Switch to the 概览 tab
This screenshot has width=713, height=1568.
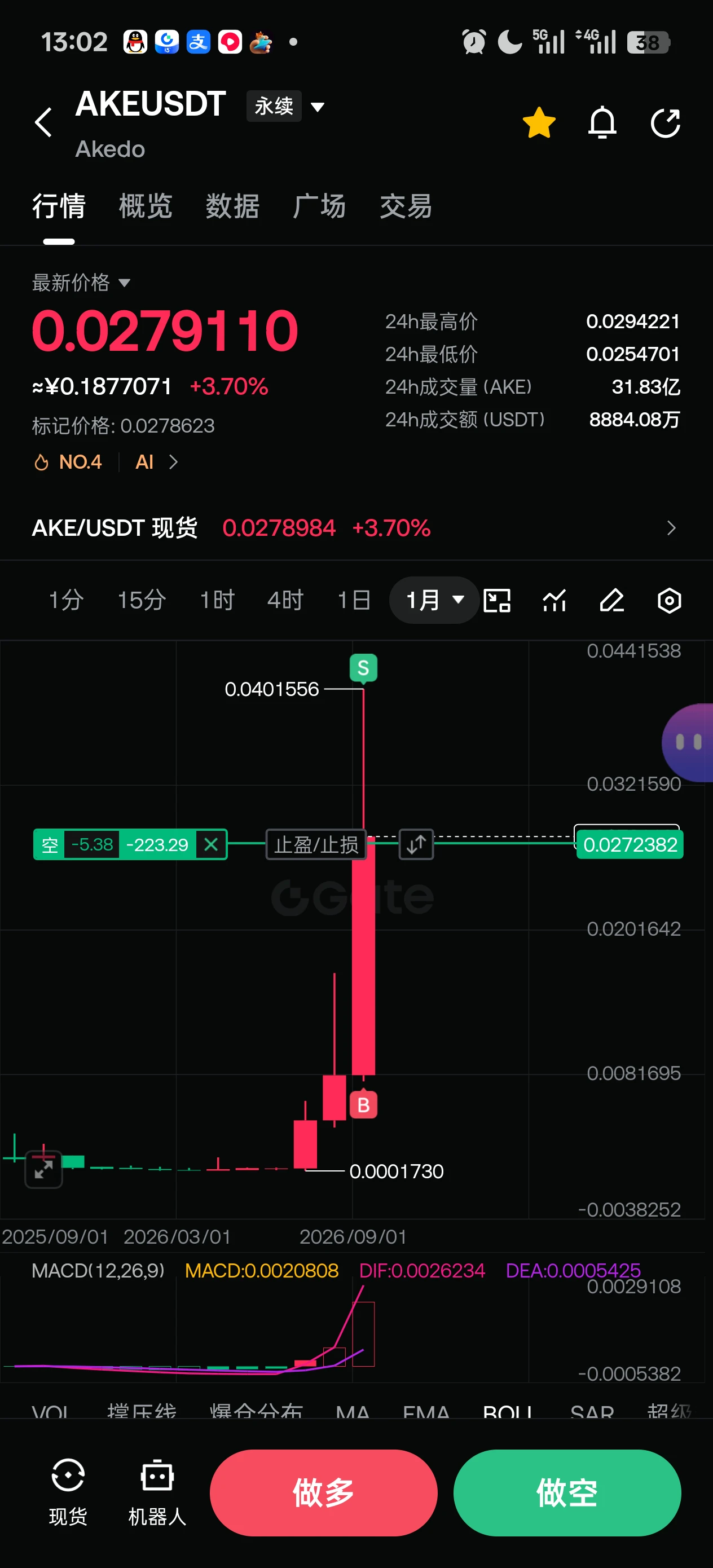point(146,206)
